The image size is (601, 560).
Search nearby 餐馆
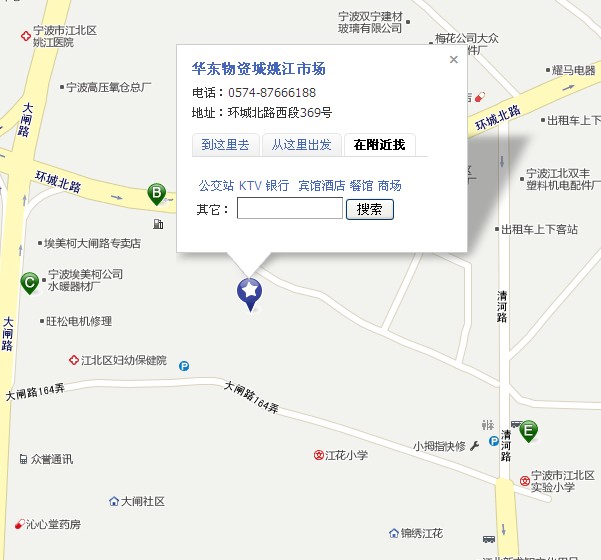pos(361,185)
